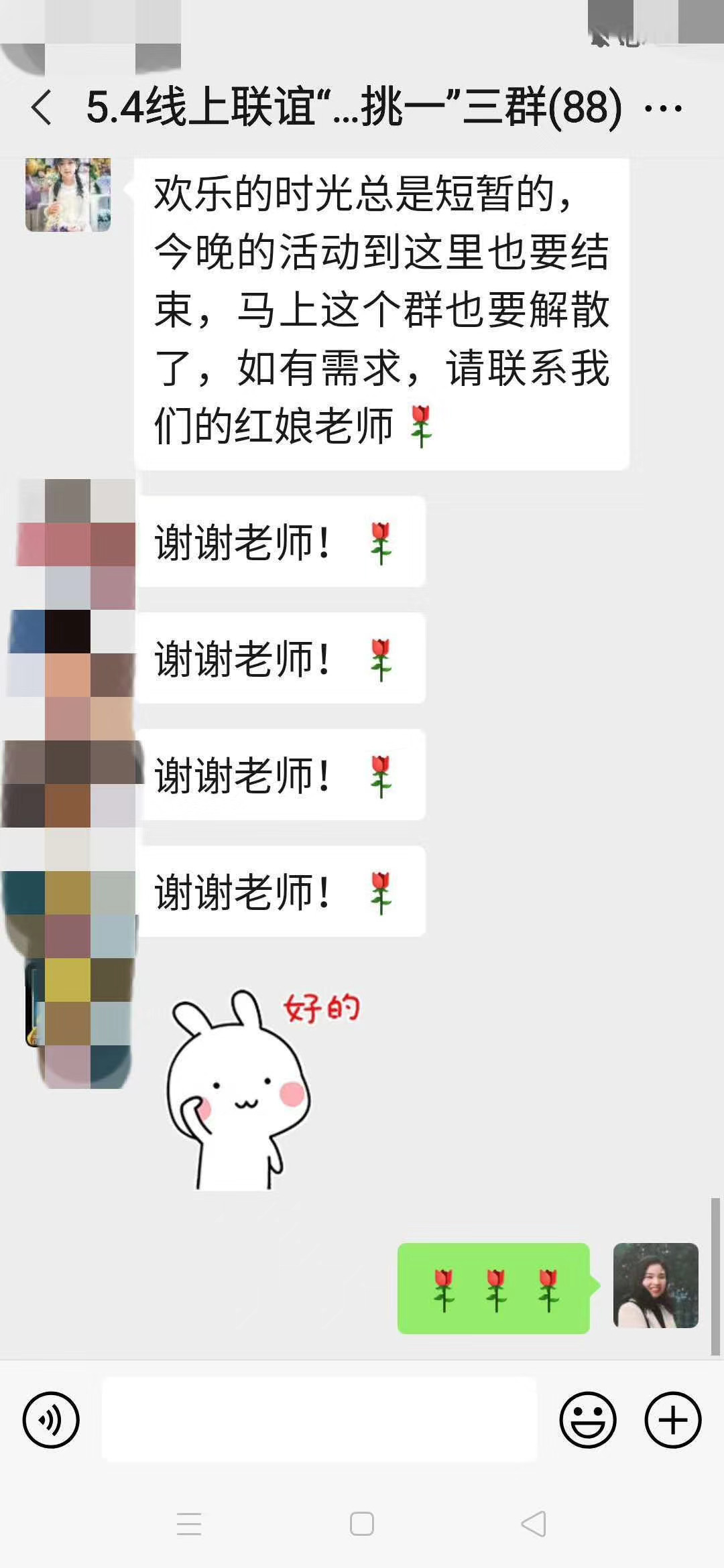Open the plus attachments menu
Viewport: 724px width, 1568px height.
pyautogui.click(x=672, y=1419)
